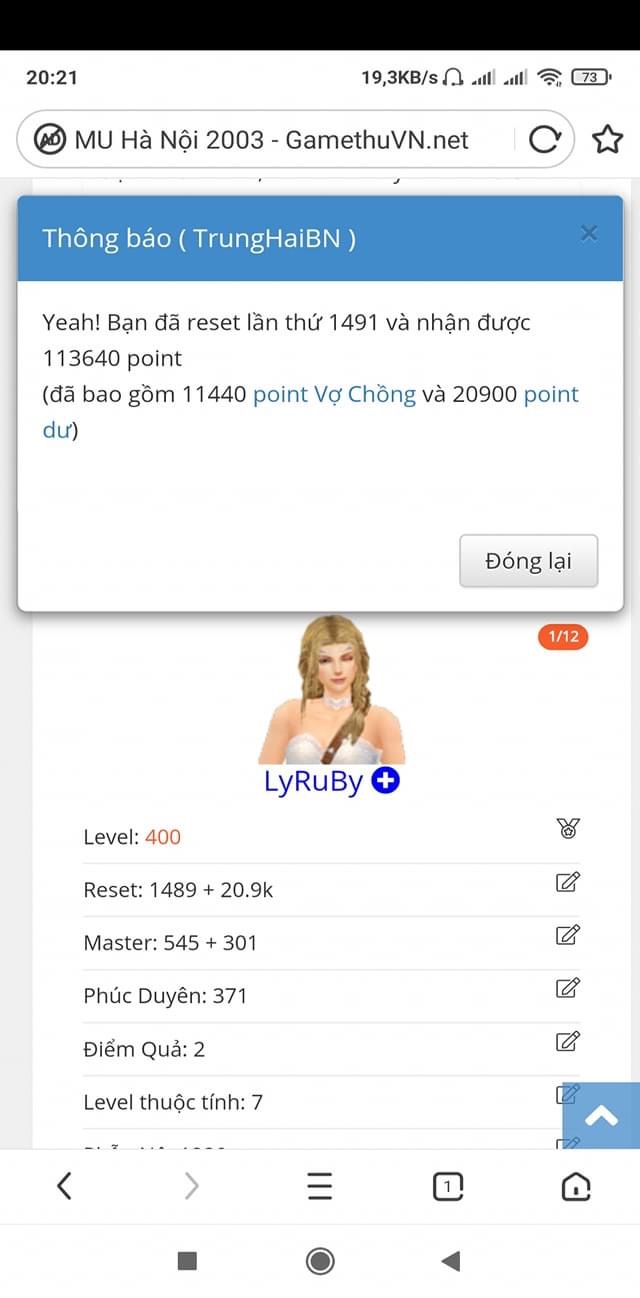The width and height of the screenshot is (640, 1298).
Task: Edit the Master row
Action: 568,935
